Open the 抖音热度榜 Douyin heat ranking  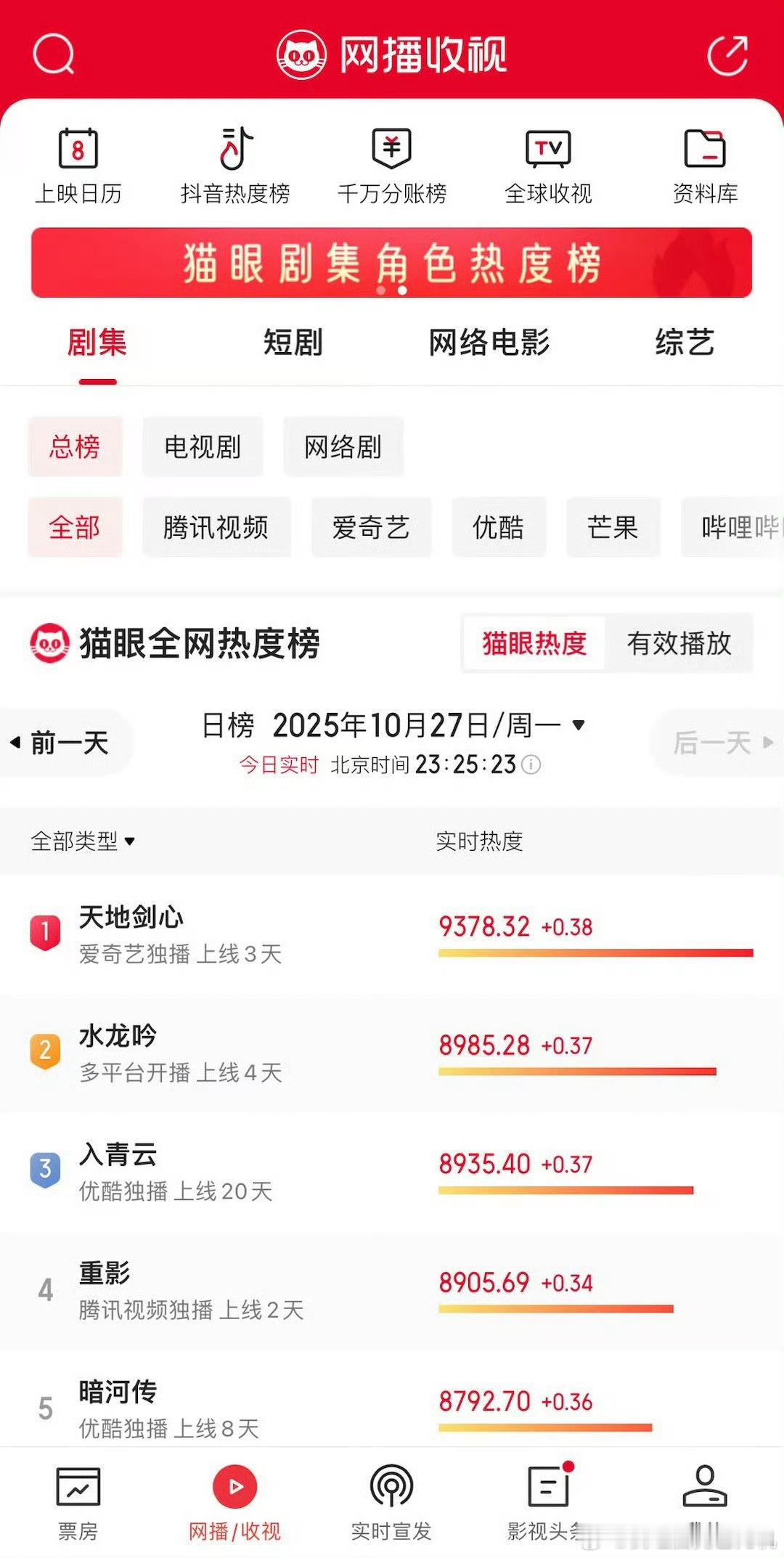235,163
